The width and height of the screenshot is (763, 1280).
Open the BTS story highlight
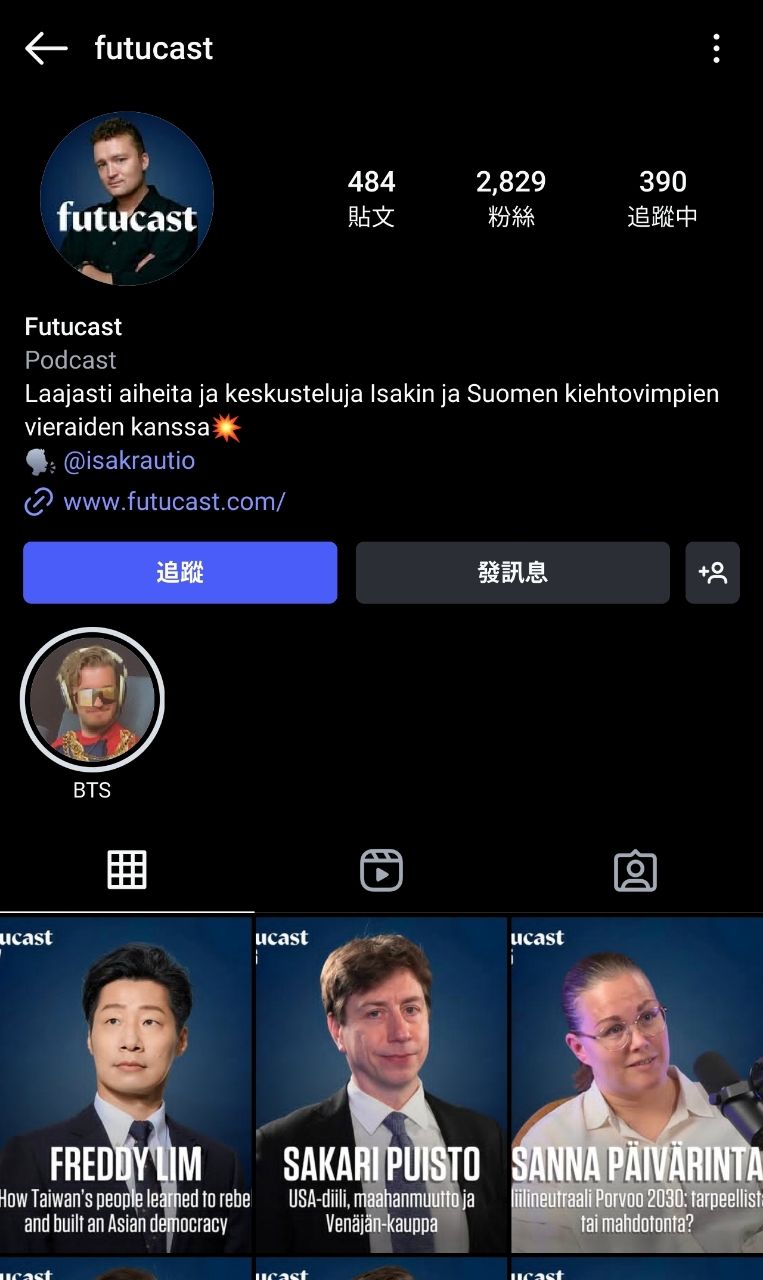point(92,701)
